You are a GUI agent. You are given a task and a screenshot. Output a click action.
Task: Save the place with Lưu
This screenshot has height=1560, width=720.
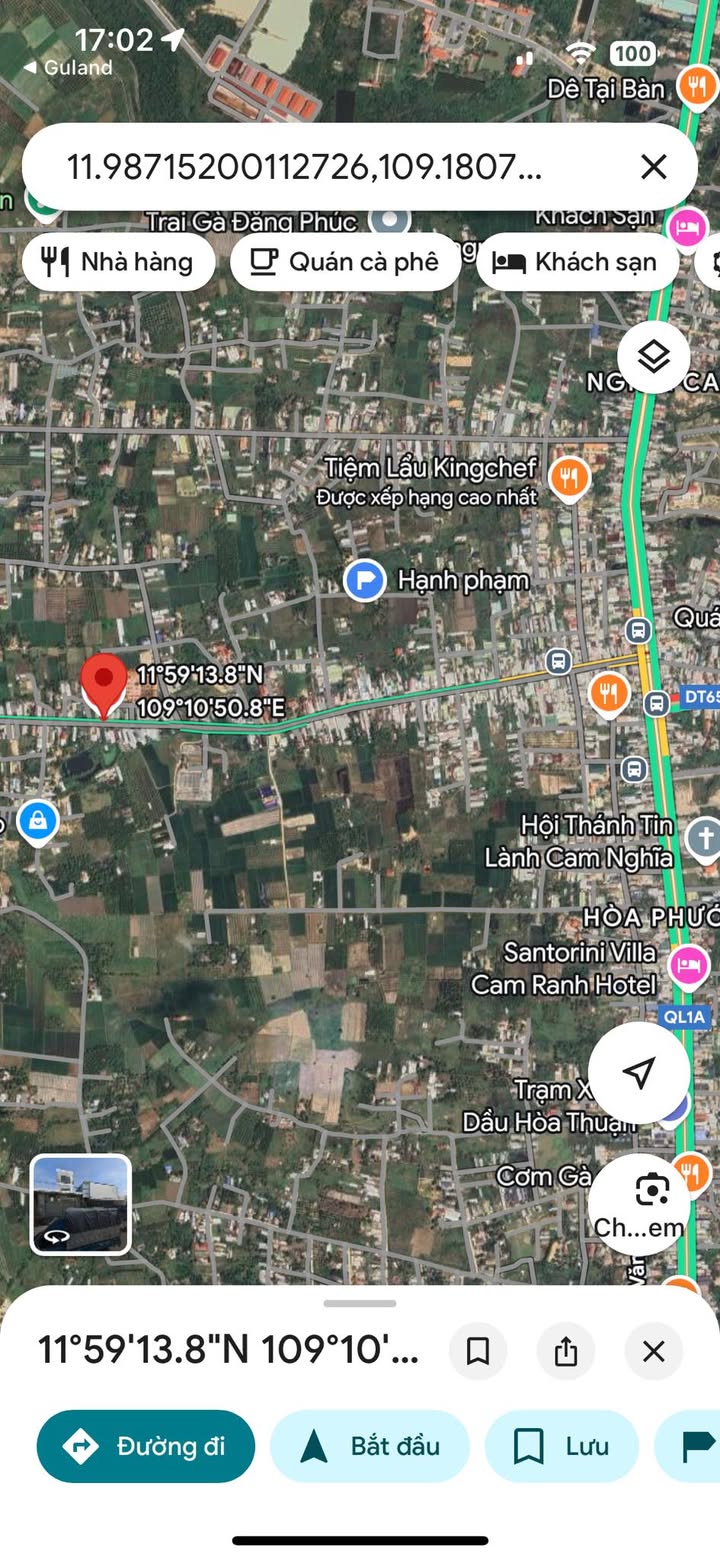tap(562, 1446)
